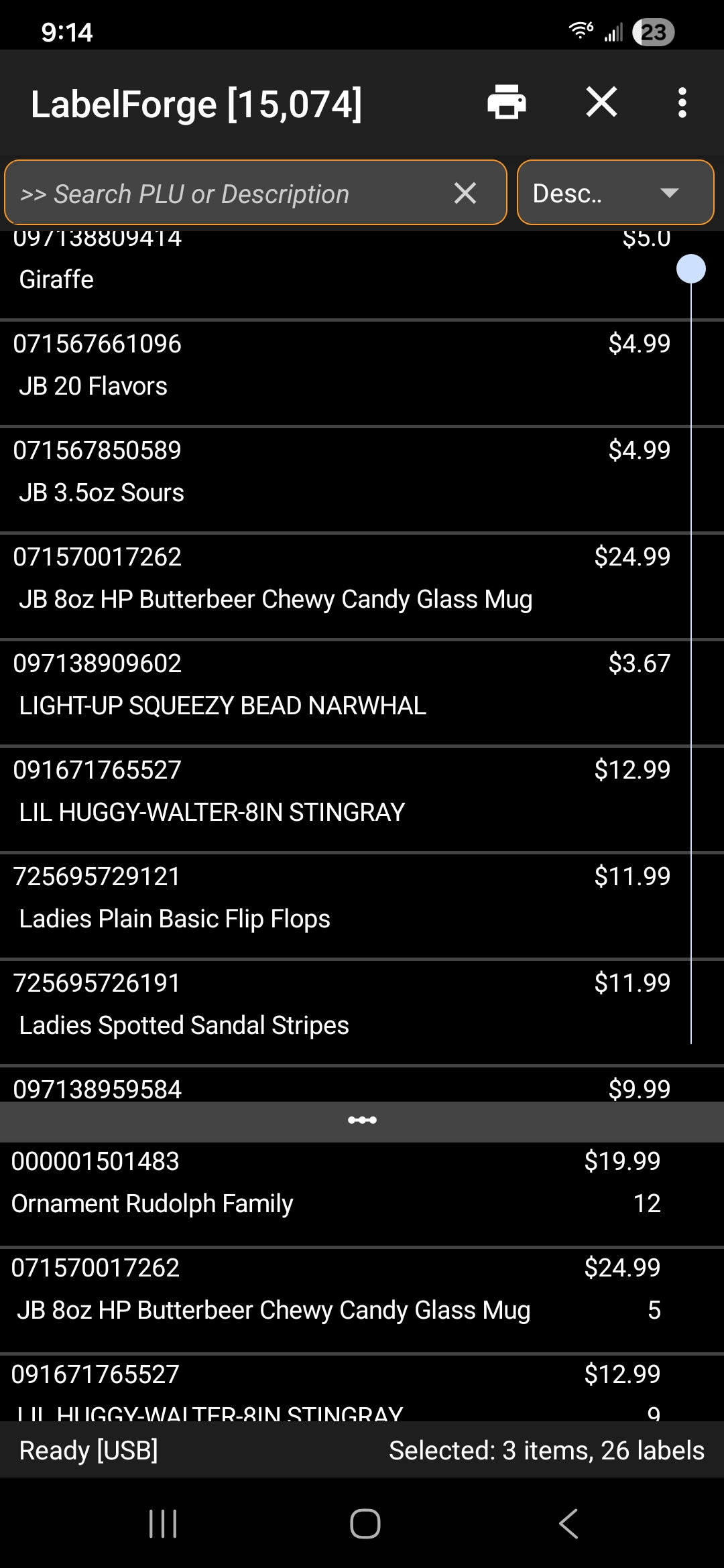Tap the X icon in the app bar
The height and width of the screenshot is (1568, 724).
(601, 103)
